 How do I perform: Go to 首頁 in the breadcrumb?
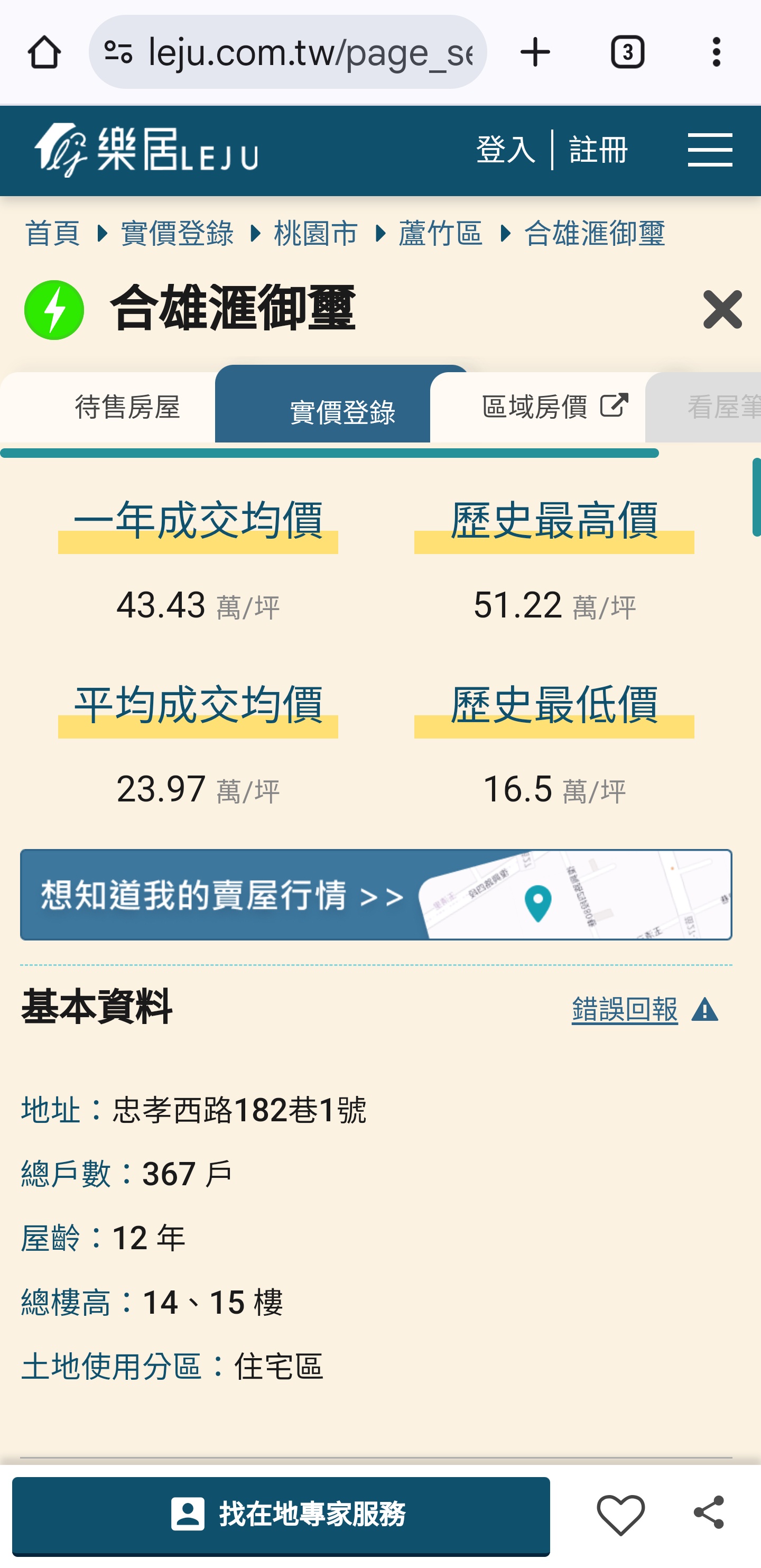52,234
